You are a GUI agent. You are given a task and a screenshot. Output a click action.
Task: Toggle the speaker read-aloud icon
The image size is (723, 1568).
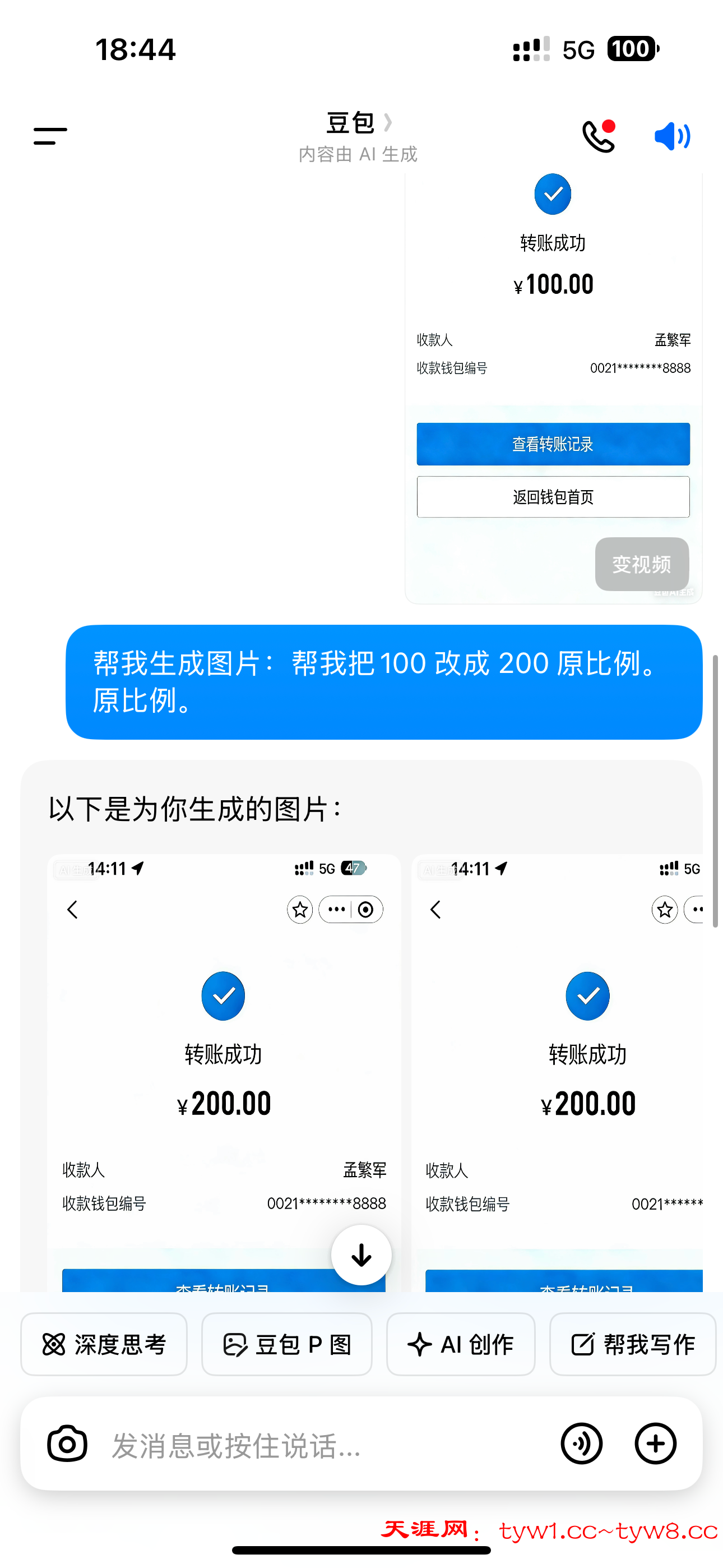point(672,136)
